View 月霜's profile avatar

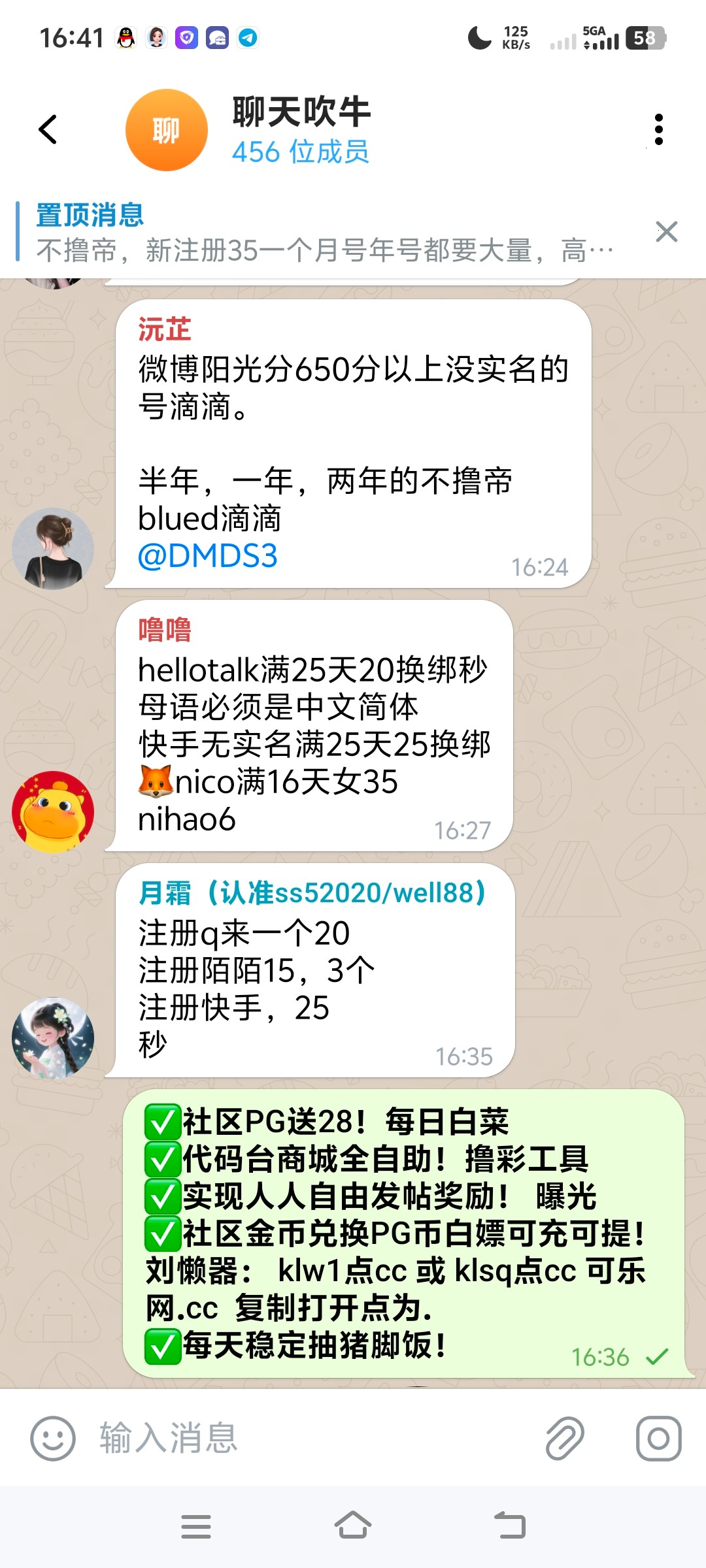pyautogui.click(x=53, y=1037)
